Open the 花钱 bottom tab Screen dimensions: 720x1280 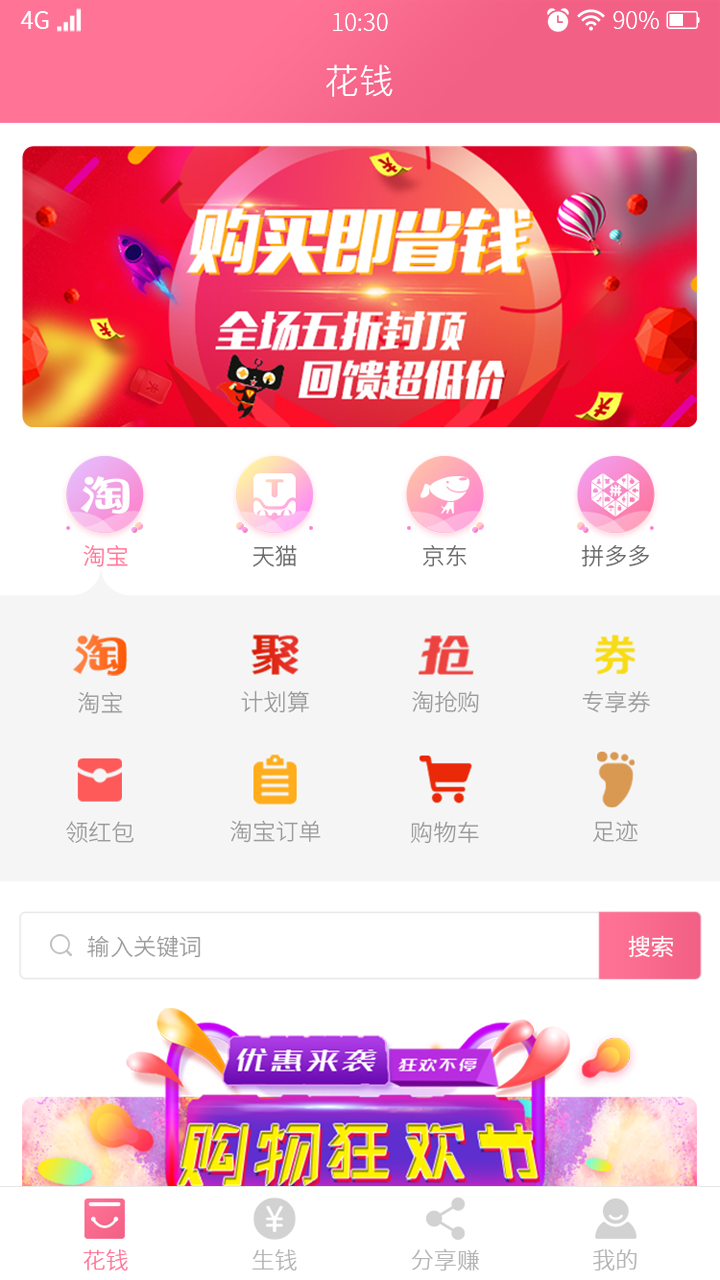click(x=105, y=1234)
